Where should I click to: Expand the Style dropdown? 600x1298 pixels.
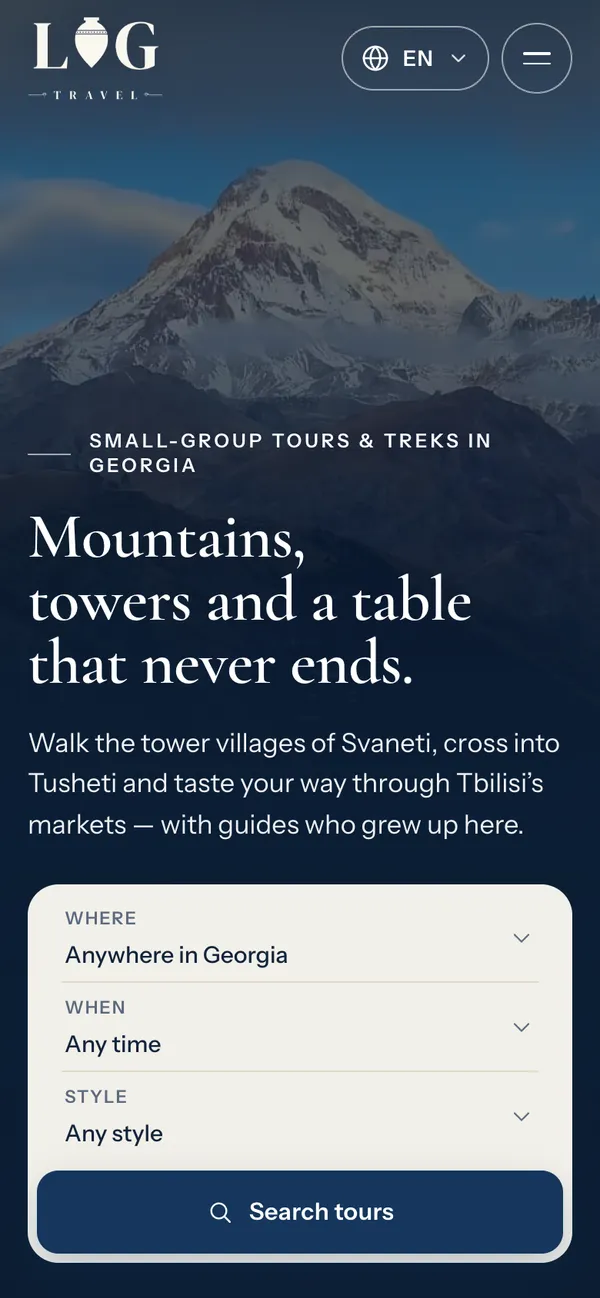[x=300, y=1116]
